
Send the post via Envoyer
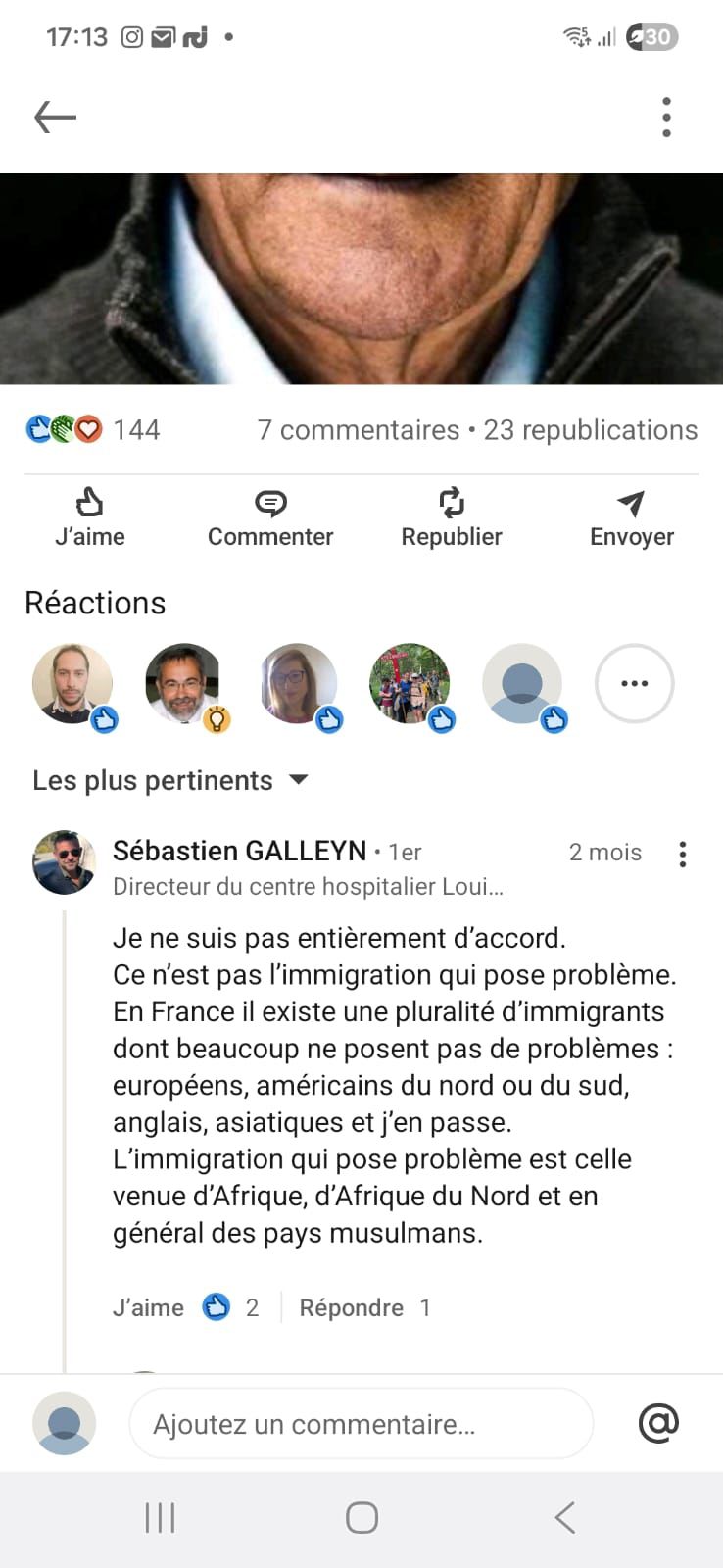pyautogui.click(x=632, y=517)
